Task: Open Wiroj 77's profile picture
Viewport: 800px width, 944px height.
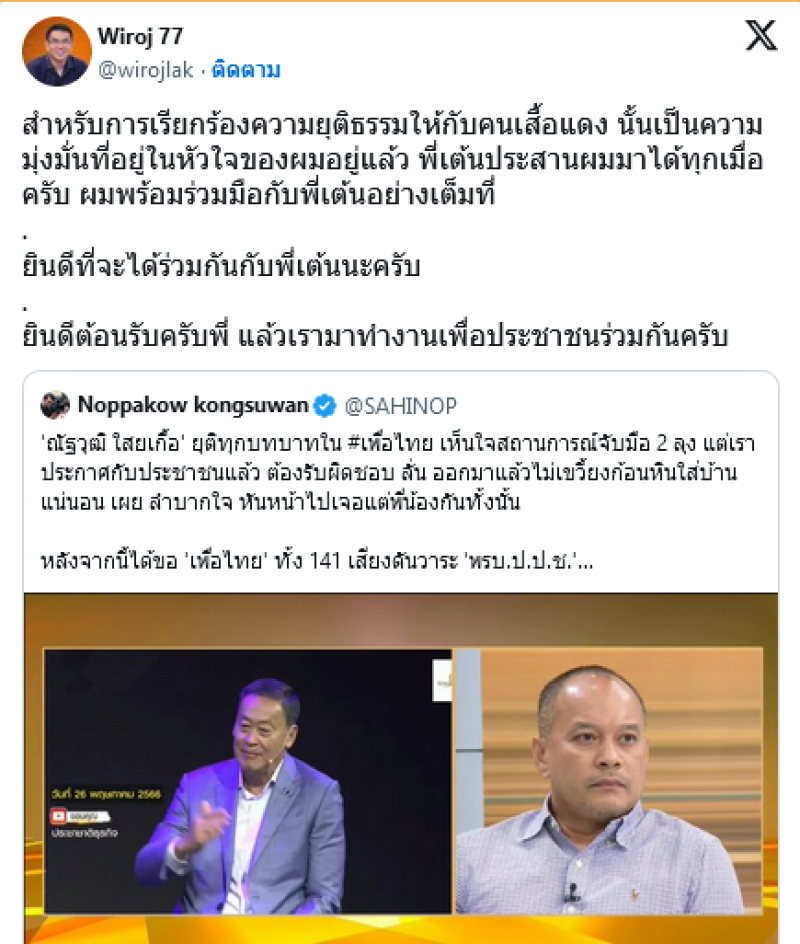Action: click(x=56, y=52)
